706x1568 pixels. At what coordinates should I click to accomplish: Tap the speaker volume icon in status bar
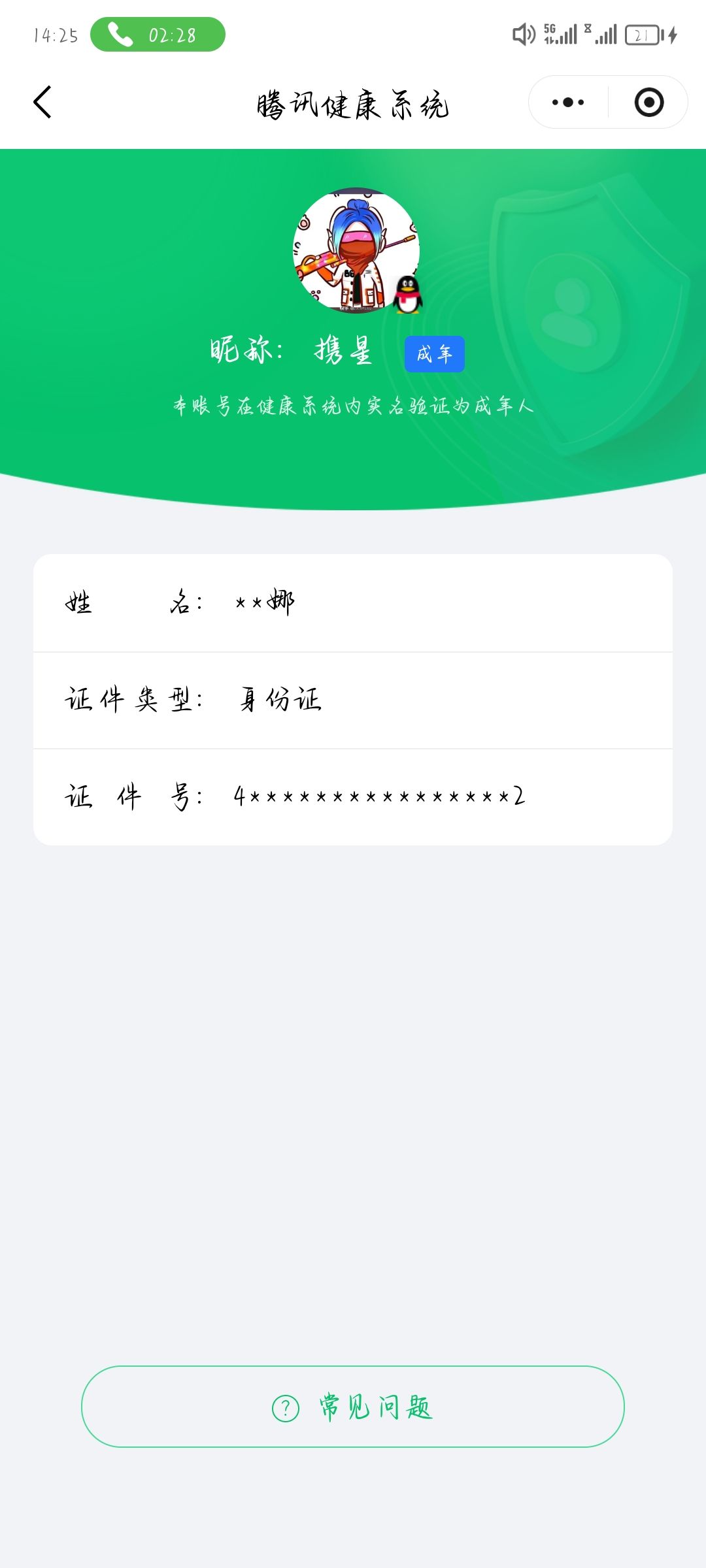coord(523,36)
